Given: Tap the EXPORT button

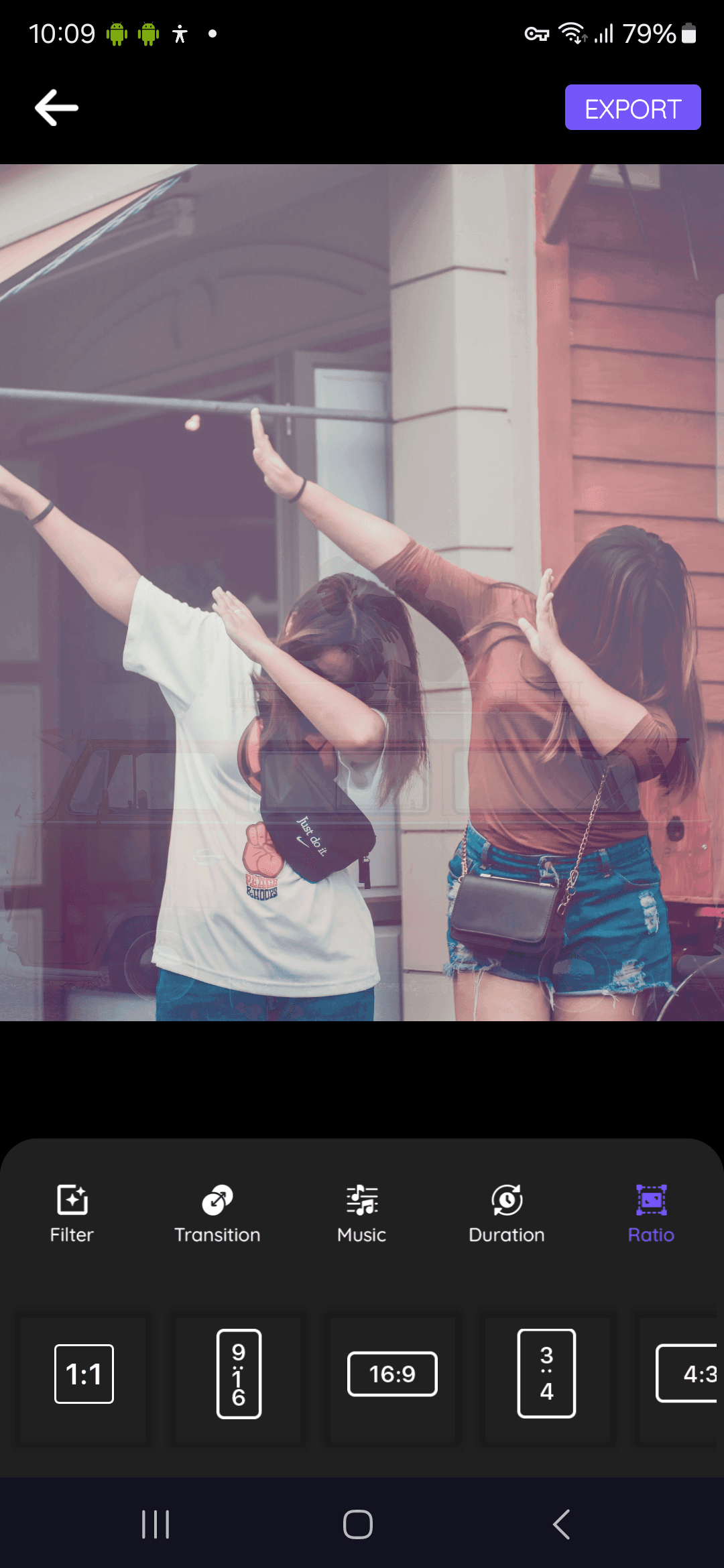Looking at the screenshot, I should (632, 108).
